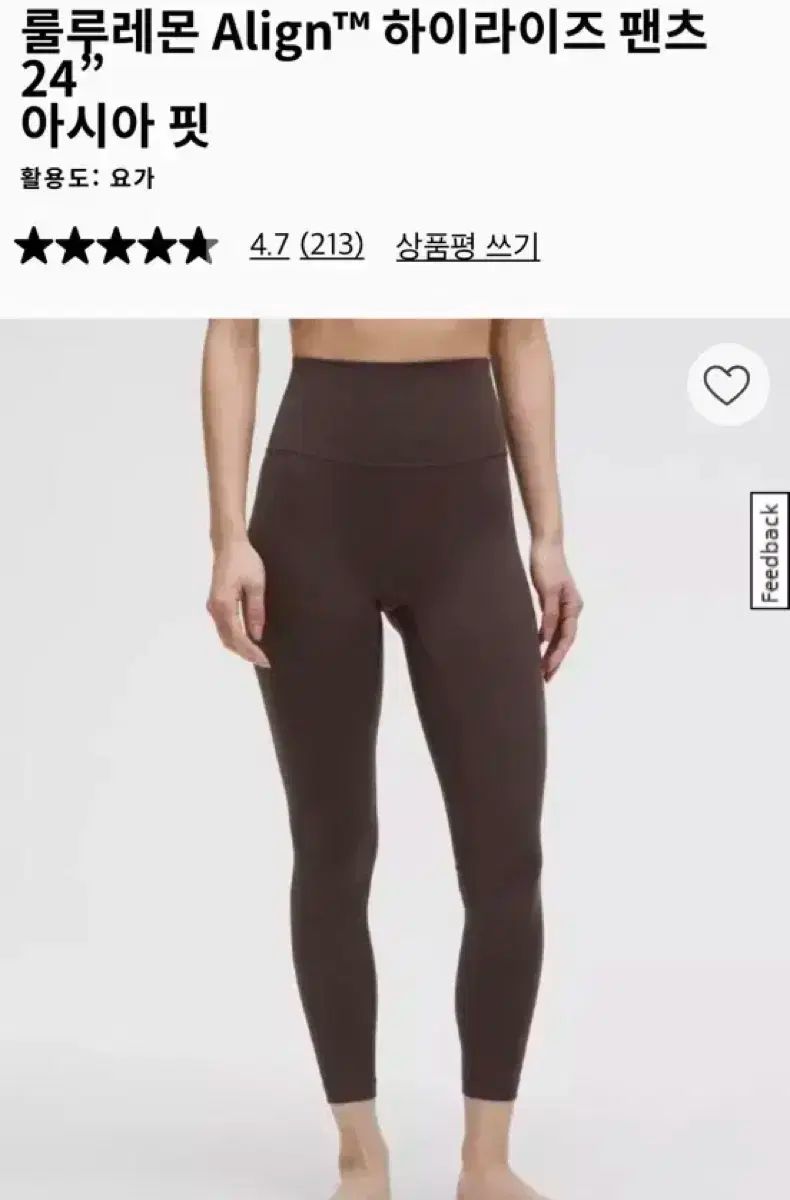Add the Align pants to wishlist

727,384
